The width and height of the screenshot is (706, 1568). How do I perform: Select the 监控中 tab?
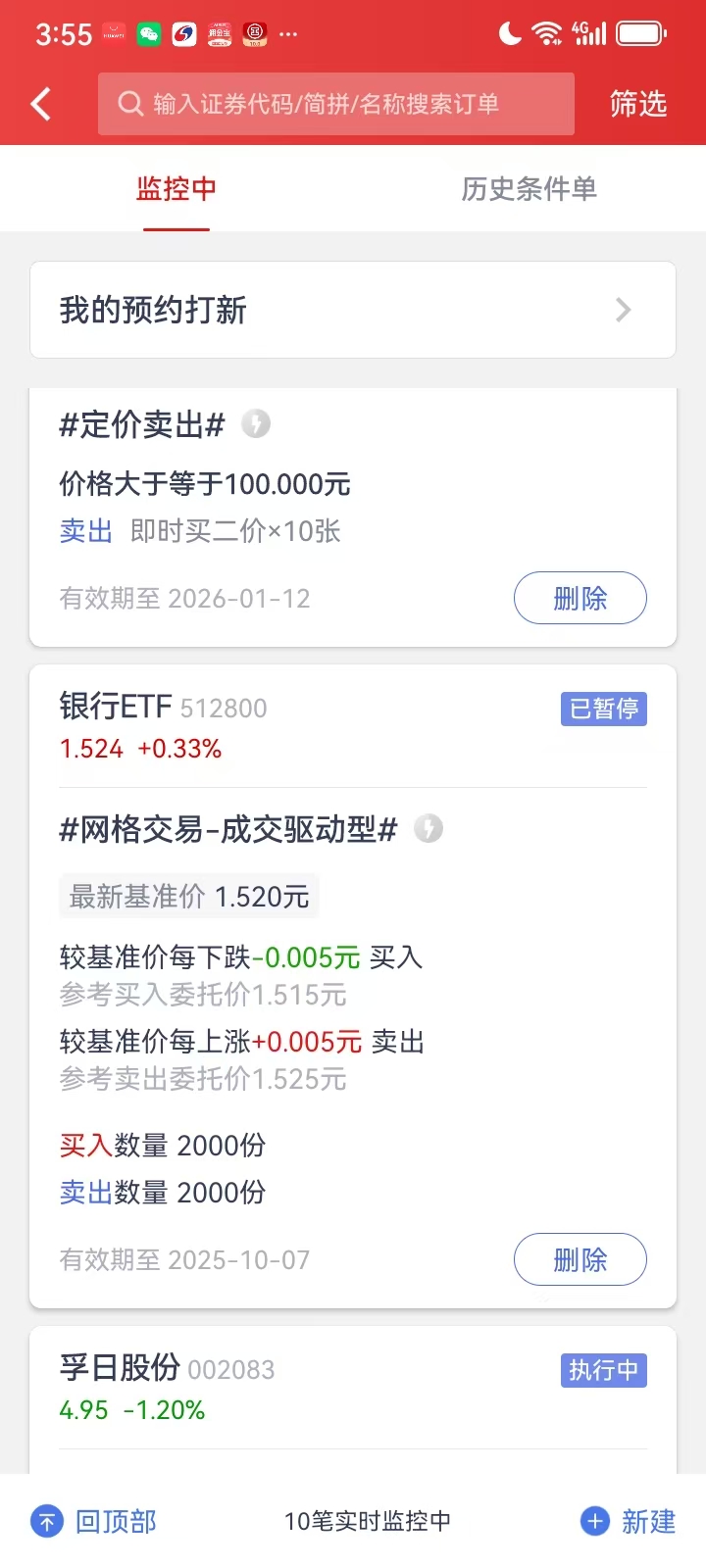176,189
